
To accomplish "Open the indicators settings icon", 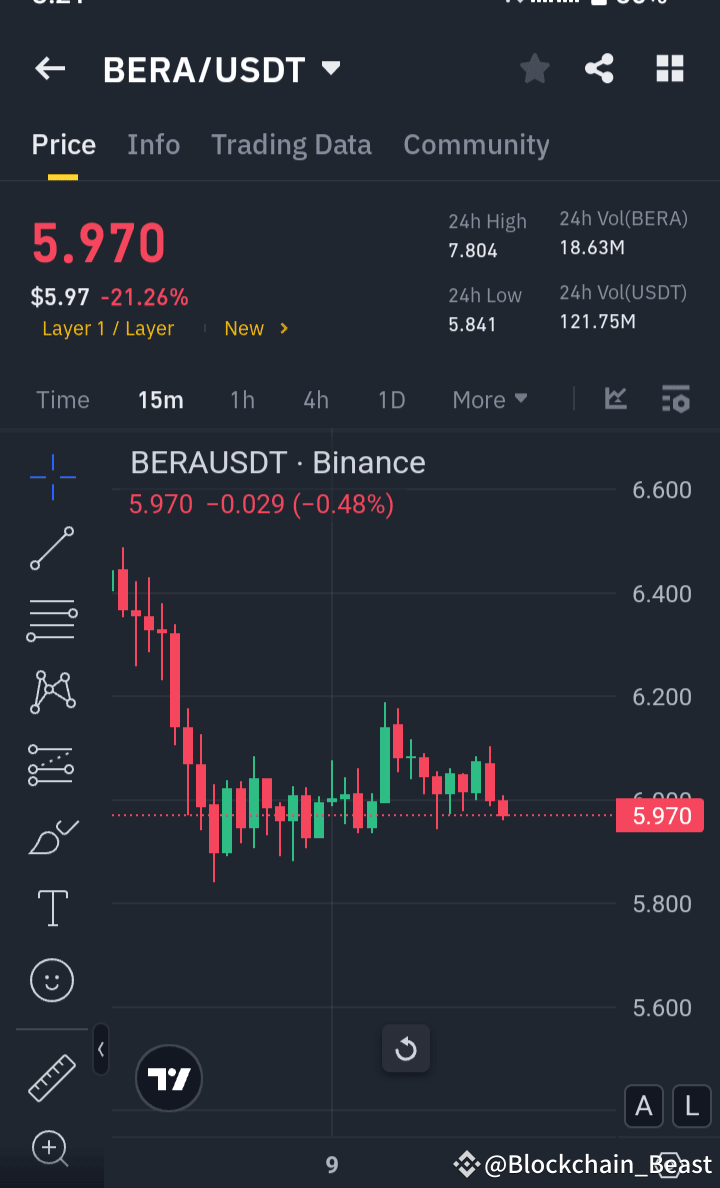I will (x=675, y=399).
